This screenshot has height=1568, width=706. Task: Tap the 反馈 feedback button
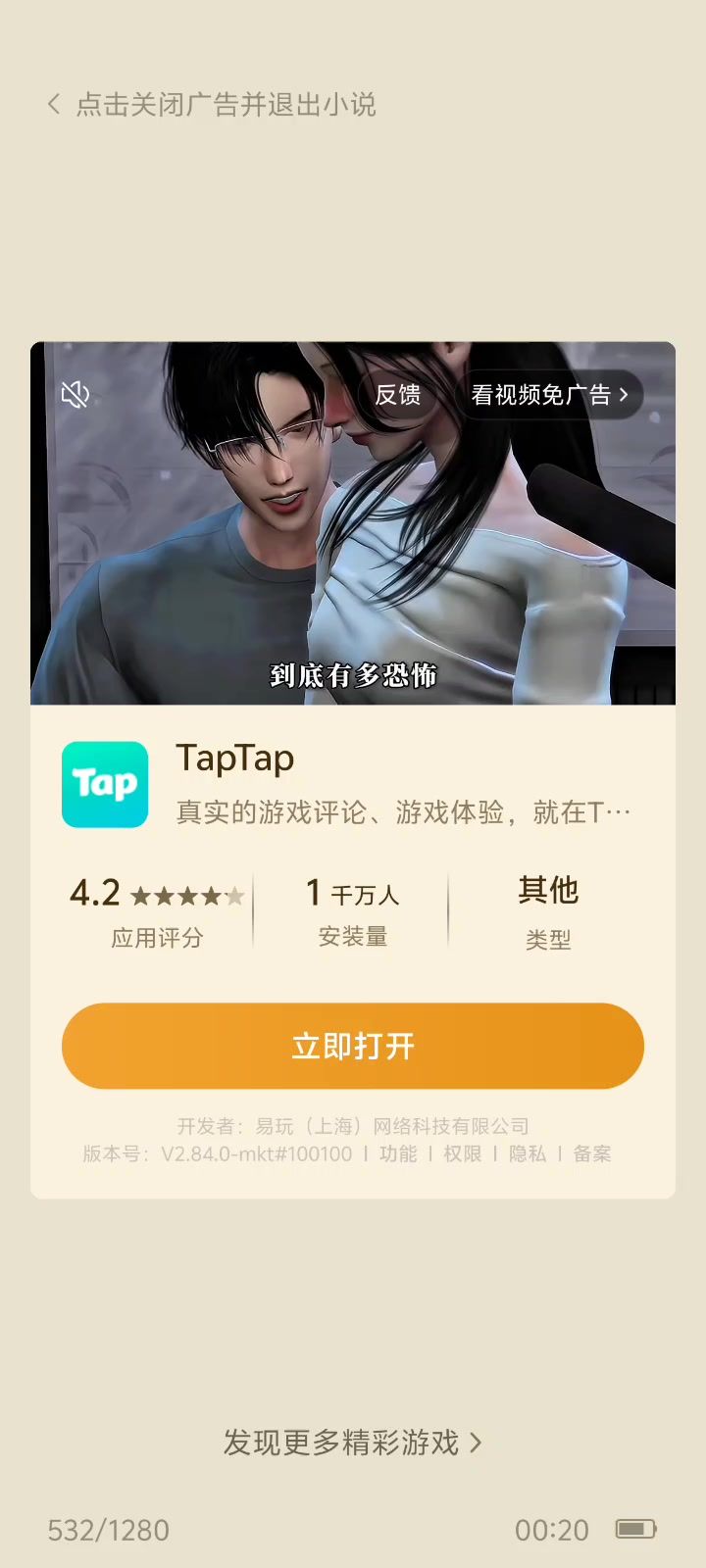point(397,395)
